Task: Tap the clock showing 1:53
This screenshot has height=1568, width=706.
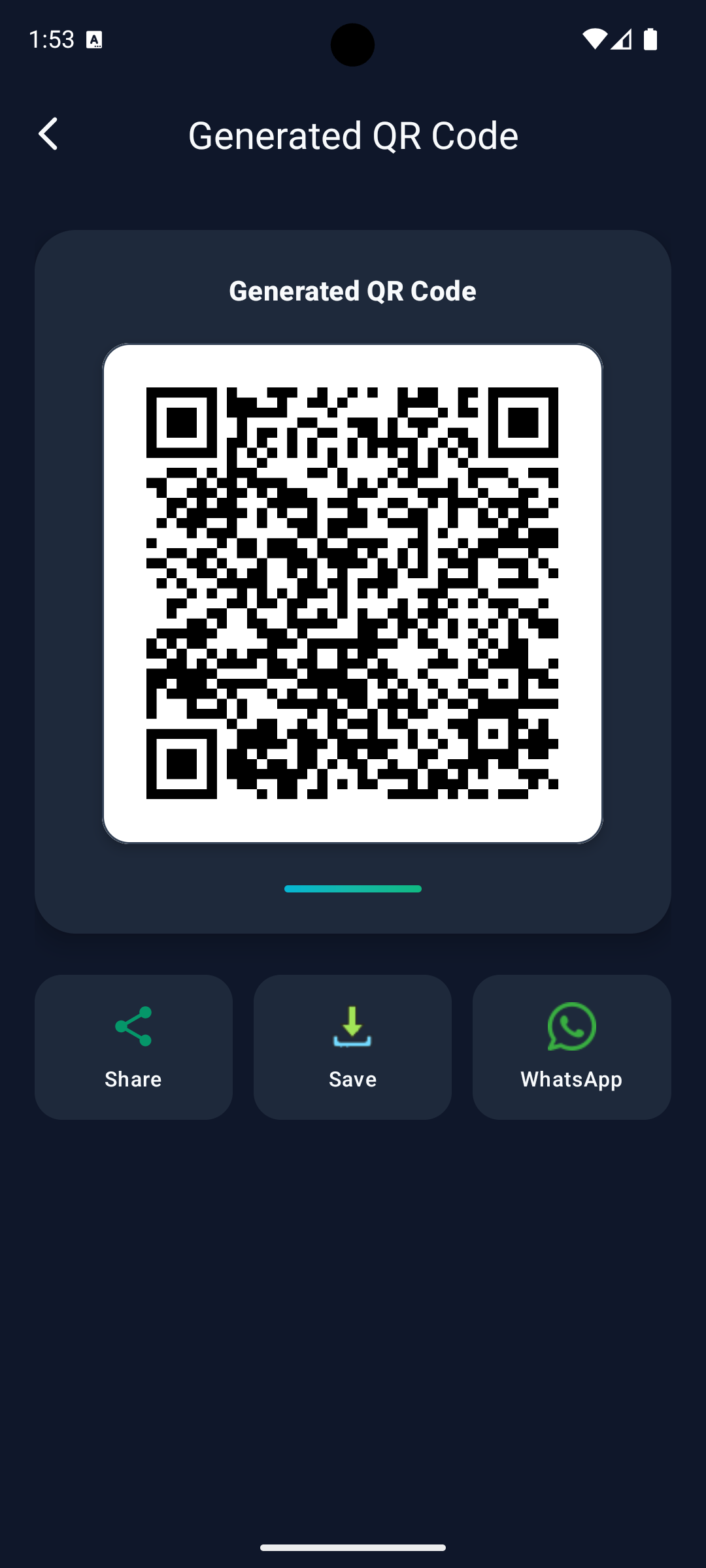Action: (x=51, y=41)
